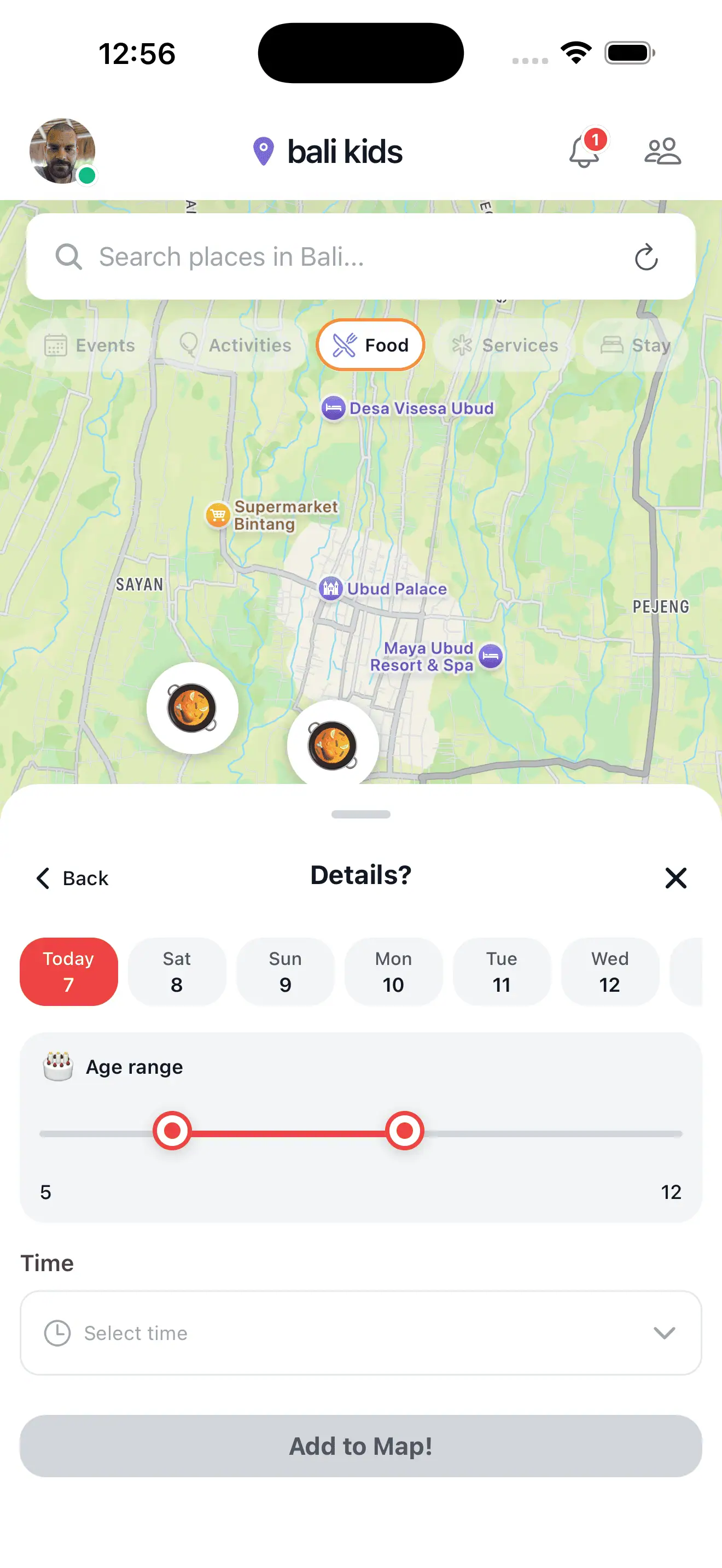Open the notifications bell

click(584, 152)
